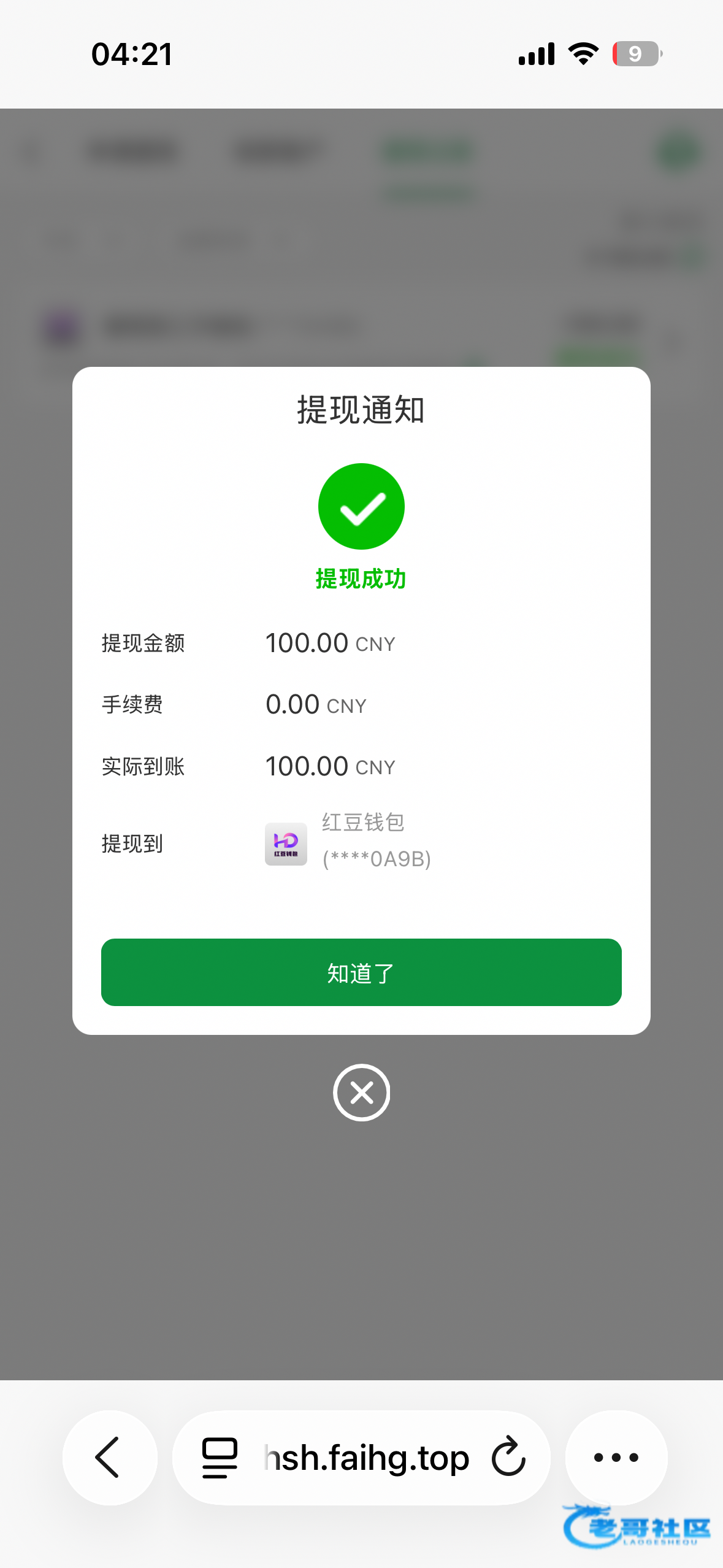The height and width of the screenshot is (1568, 723).
Task: Open the page settings icon in address bar
Action: coord(220,1458)
